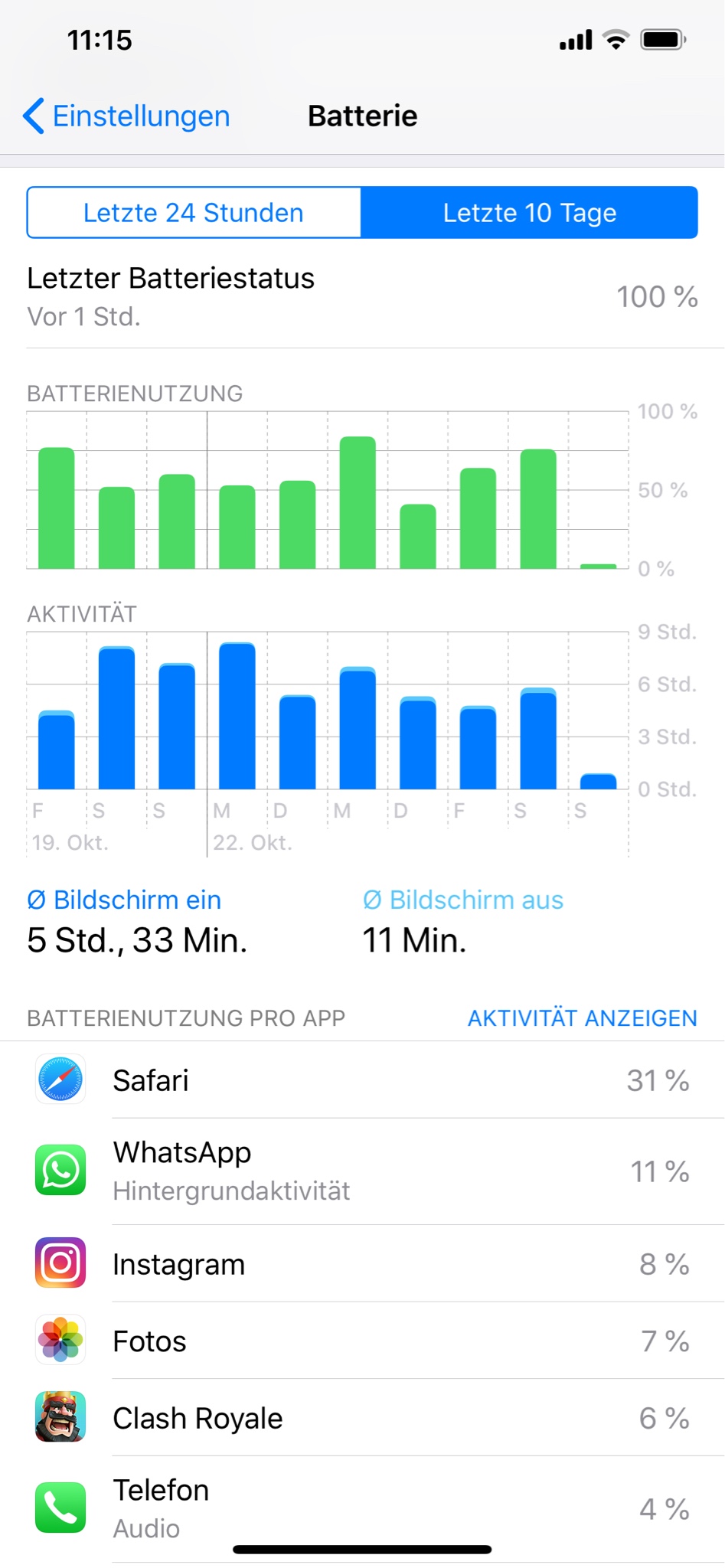Image resolution: width=725 pixels, height=1568 pixels.
Task: Open Safari battery usage row
Action: coord(362,1080)
